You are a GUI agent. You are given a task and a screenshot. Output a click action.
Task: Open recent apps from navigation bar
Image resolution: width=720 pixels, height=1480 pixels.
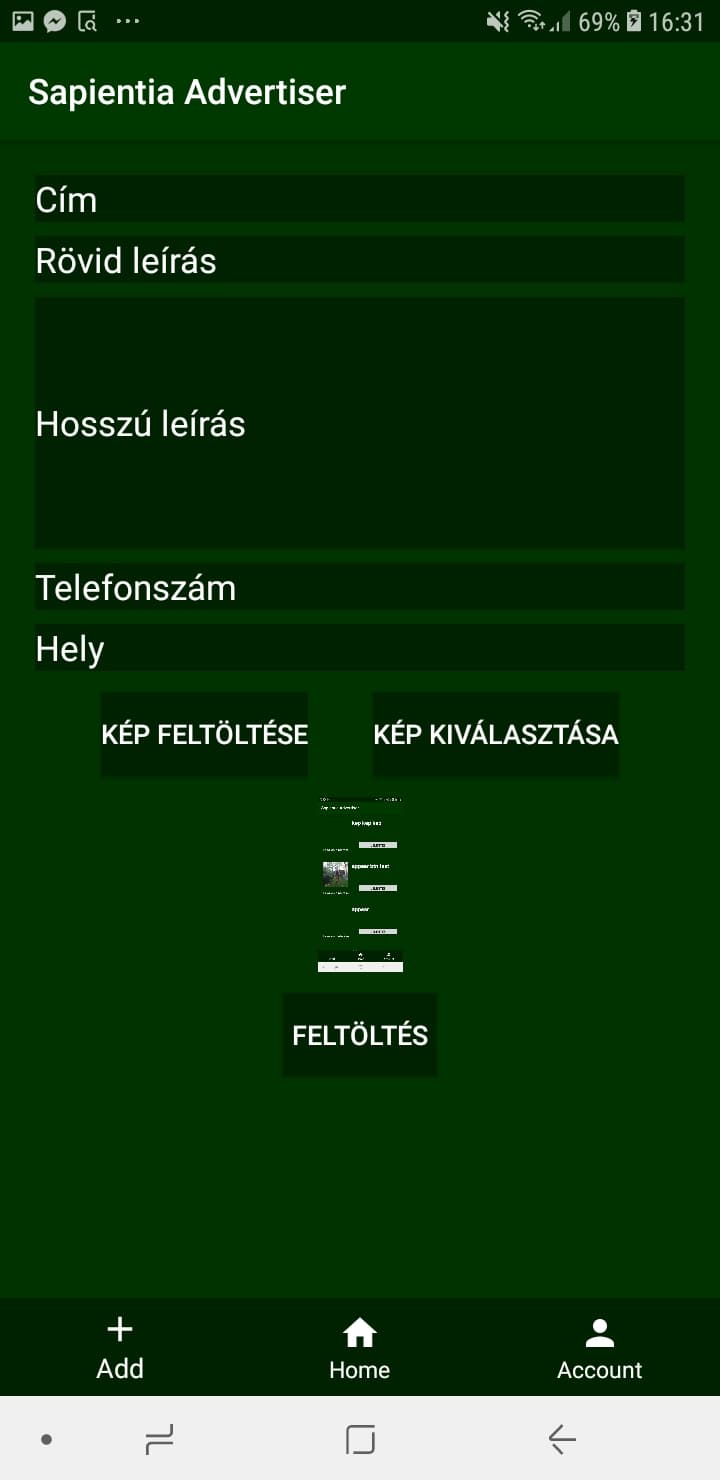[x=160, y=1439]
